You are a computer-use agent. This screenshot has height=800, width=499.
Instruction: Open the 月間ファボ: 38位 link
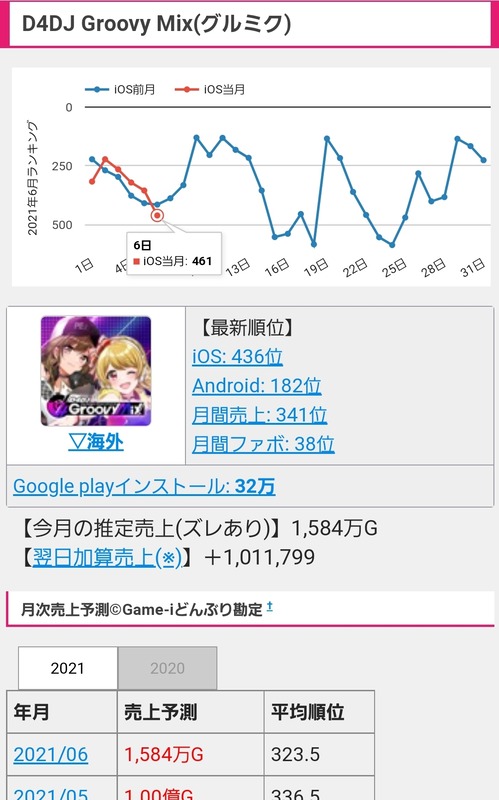263,443
